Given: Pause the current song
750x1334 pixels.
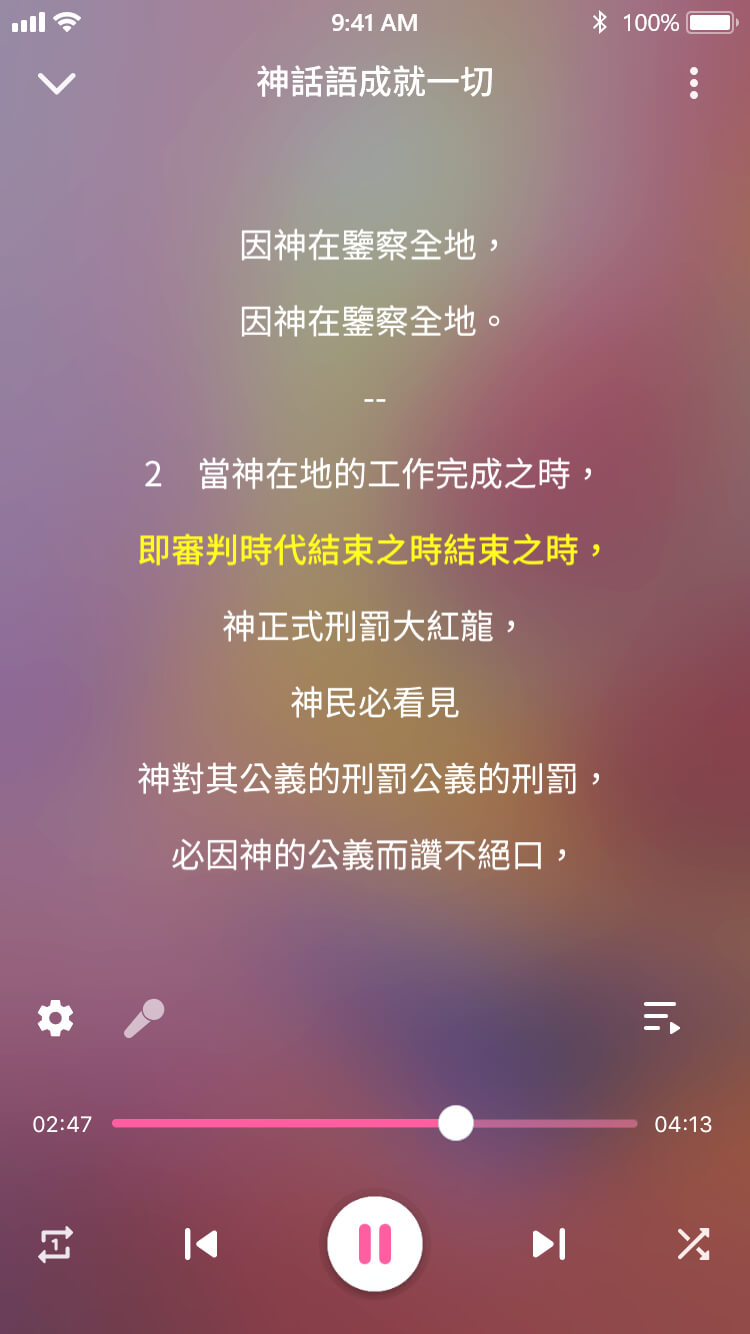Looking at the screenshot, I should [x=375, y=1244].
